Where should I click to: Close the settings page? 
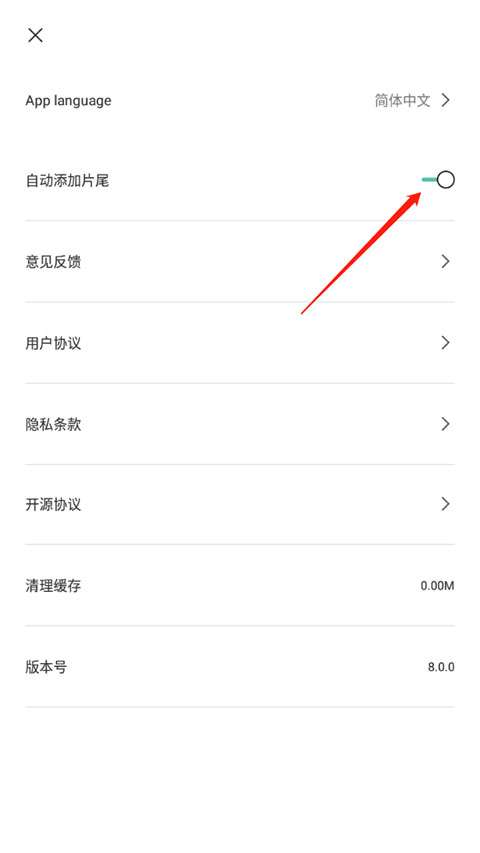[35, 35]
